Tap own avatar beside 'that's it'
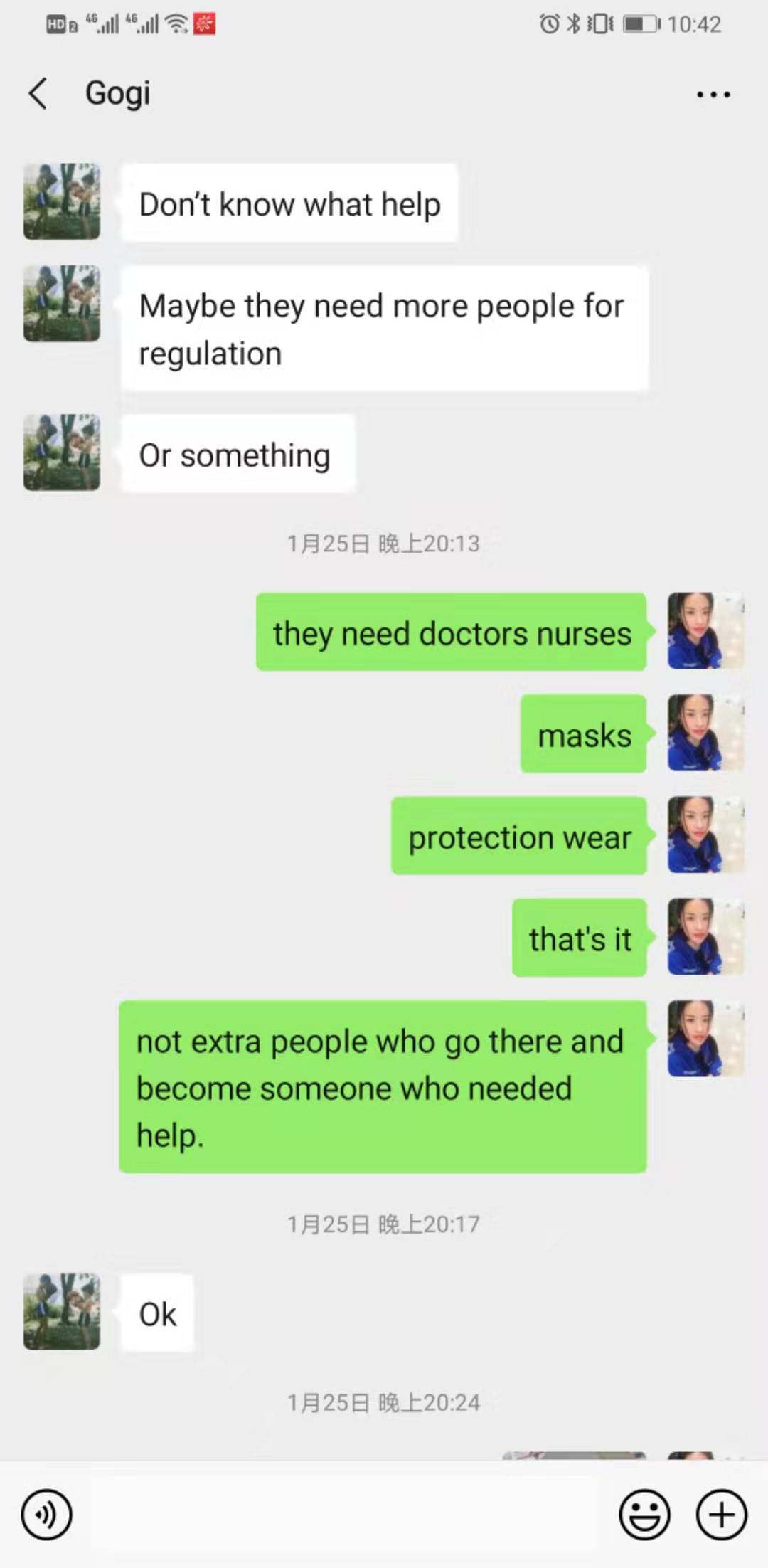Viewport: 768px width, 1568px height. coord(705,937)
